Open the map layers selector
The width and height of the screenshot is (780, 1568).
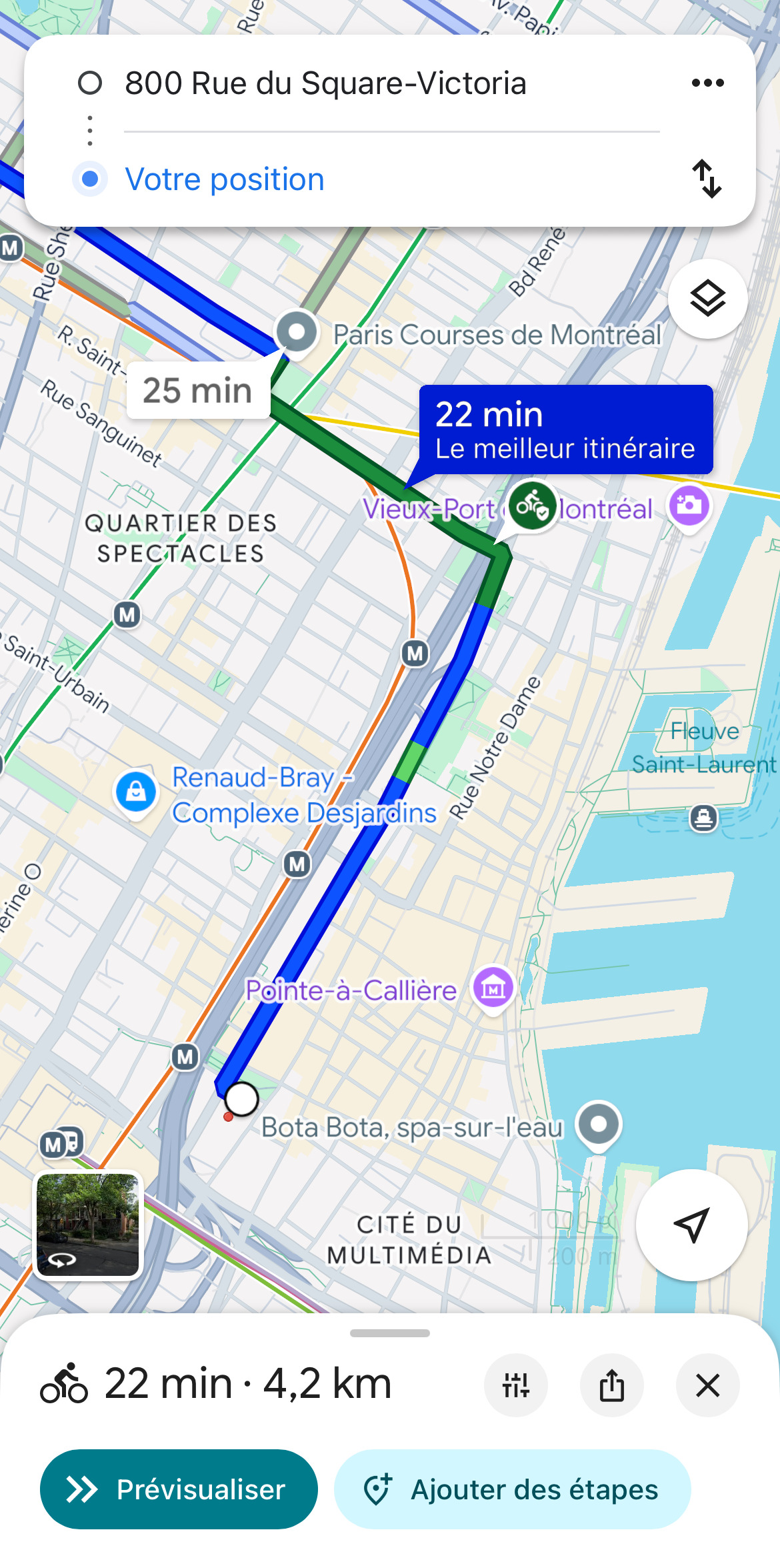click(x=707, y=298)
